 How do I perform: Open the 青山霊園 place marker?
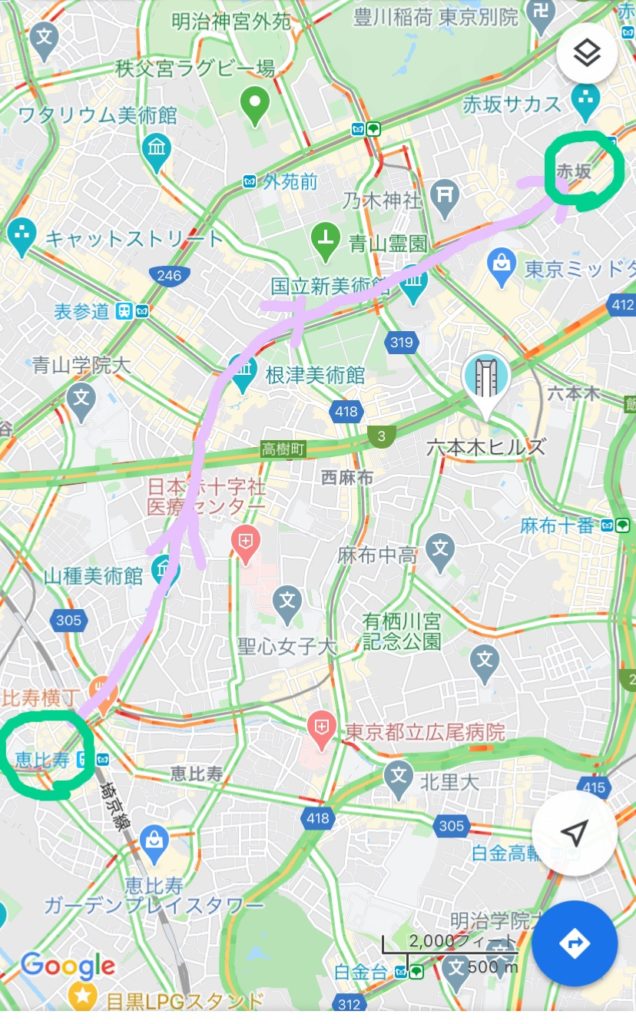pos(324,240)
